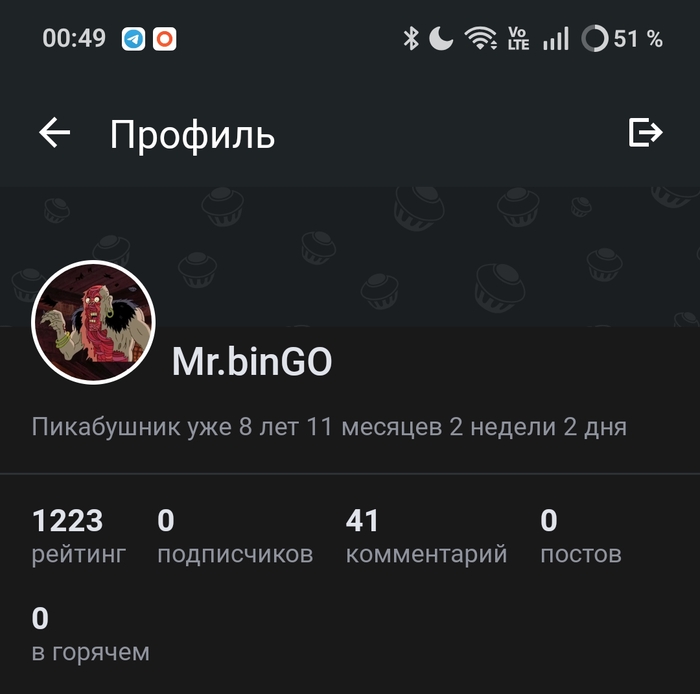View the 0 подписчиков list
The image size is (700, 694).
[x=235, y=536]
